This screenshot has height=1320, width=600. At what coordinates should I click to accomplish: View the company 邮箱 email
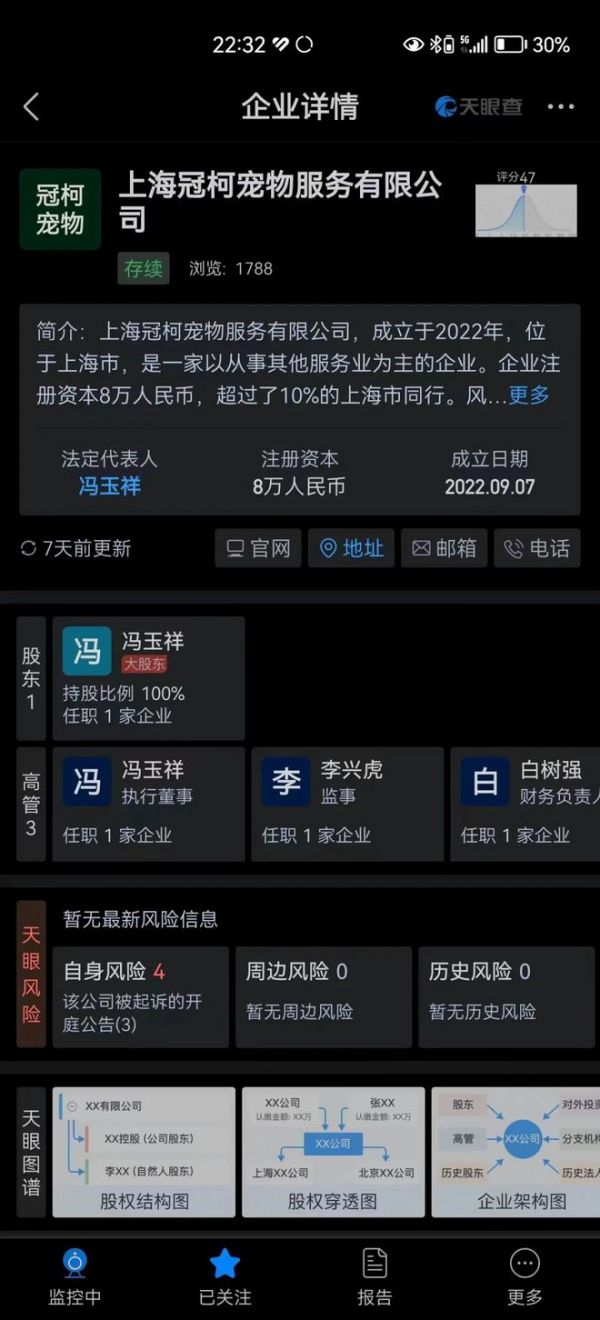444,548
